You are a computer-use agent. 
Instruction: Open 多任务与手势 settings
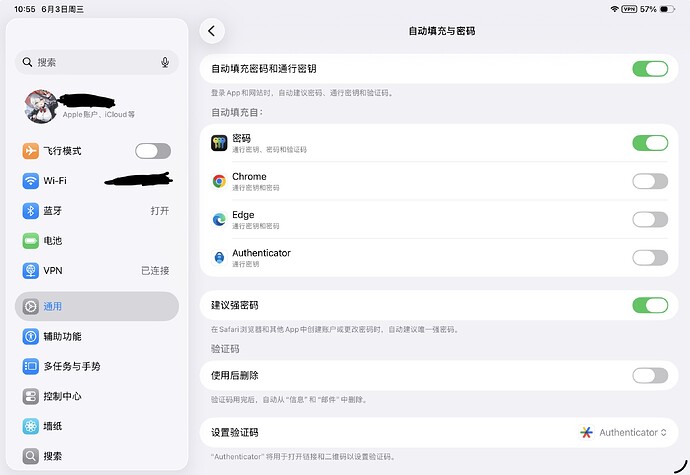[97, 366]
